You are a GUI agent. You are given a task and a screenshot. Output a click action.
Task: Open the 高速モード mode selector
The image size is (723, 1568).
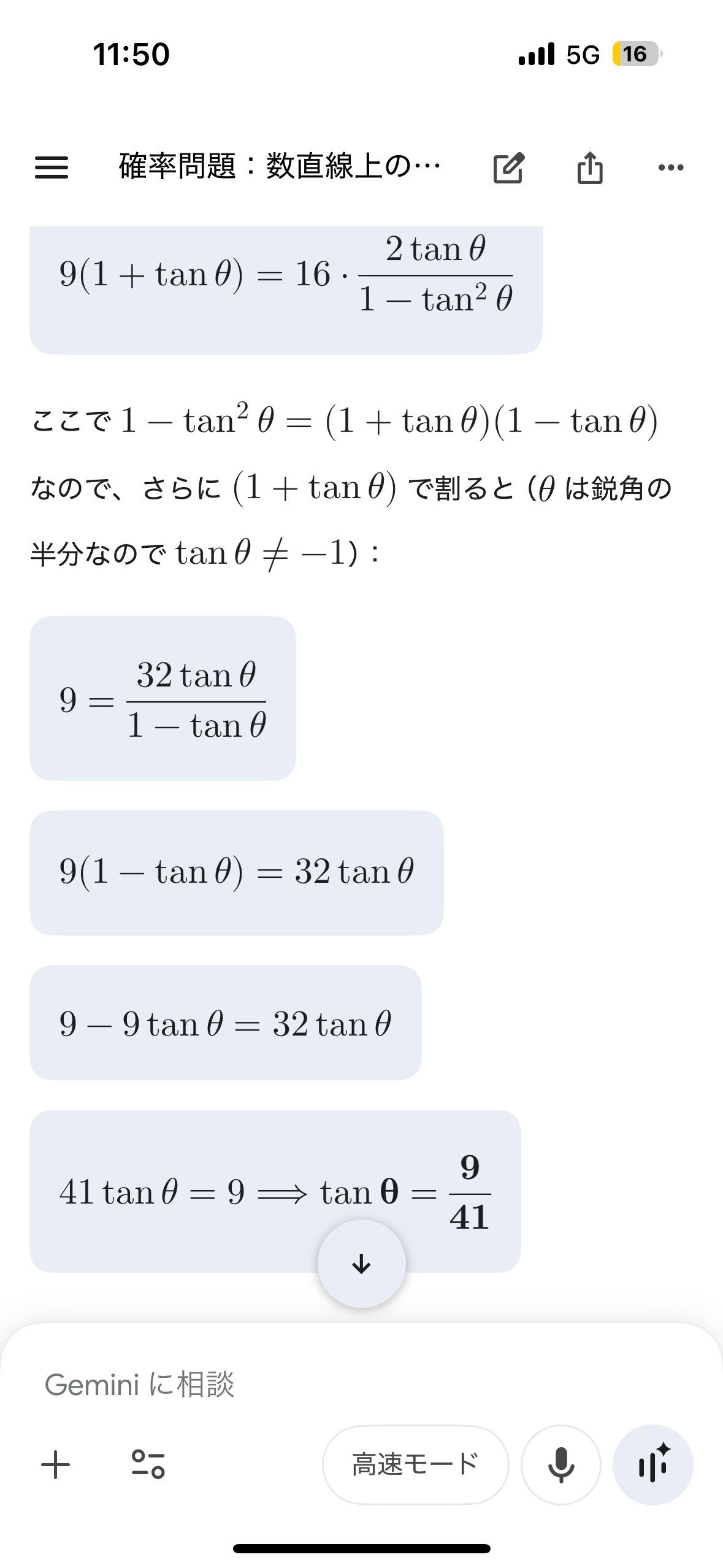415,1464
